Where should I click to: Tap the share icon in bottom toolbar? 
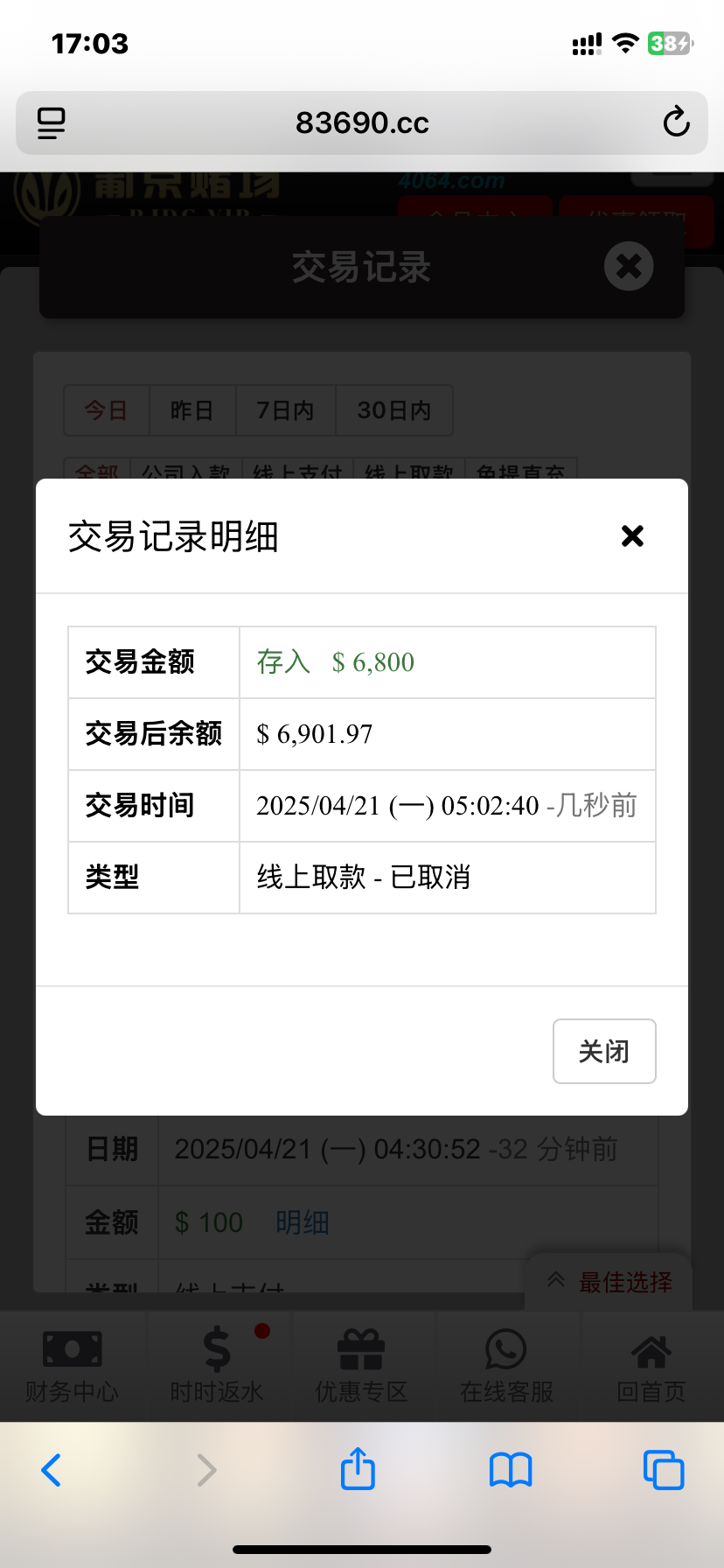pos(357,1469)
